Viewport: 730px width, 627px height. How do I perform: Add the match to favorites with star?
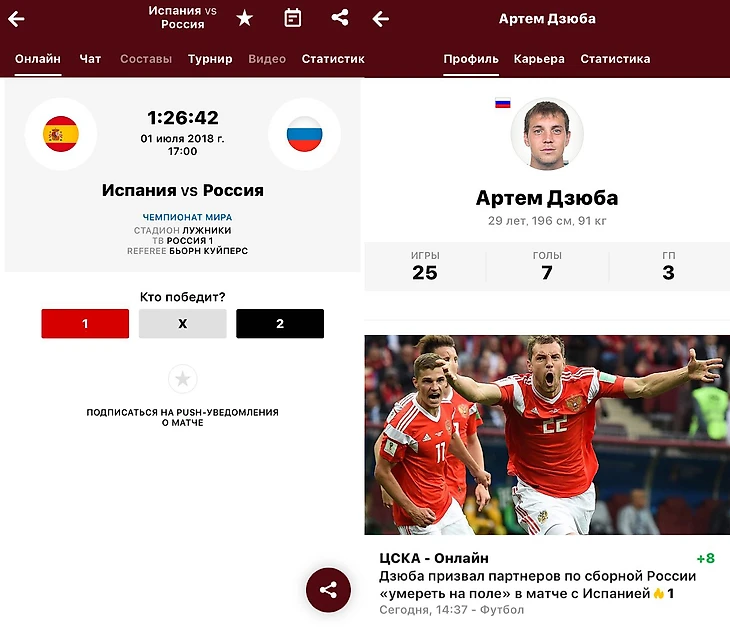245,18
